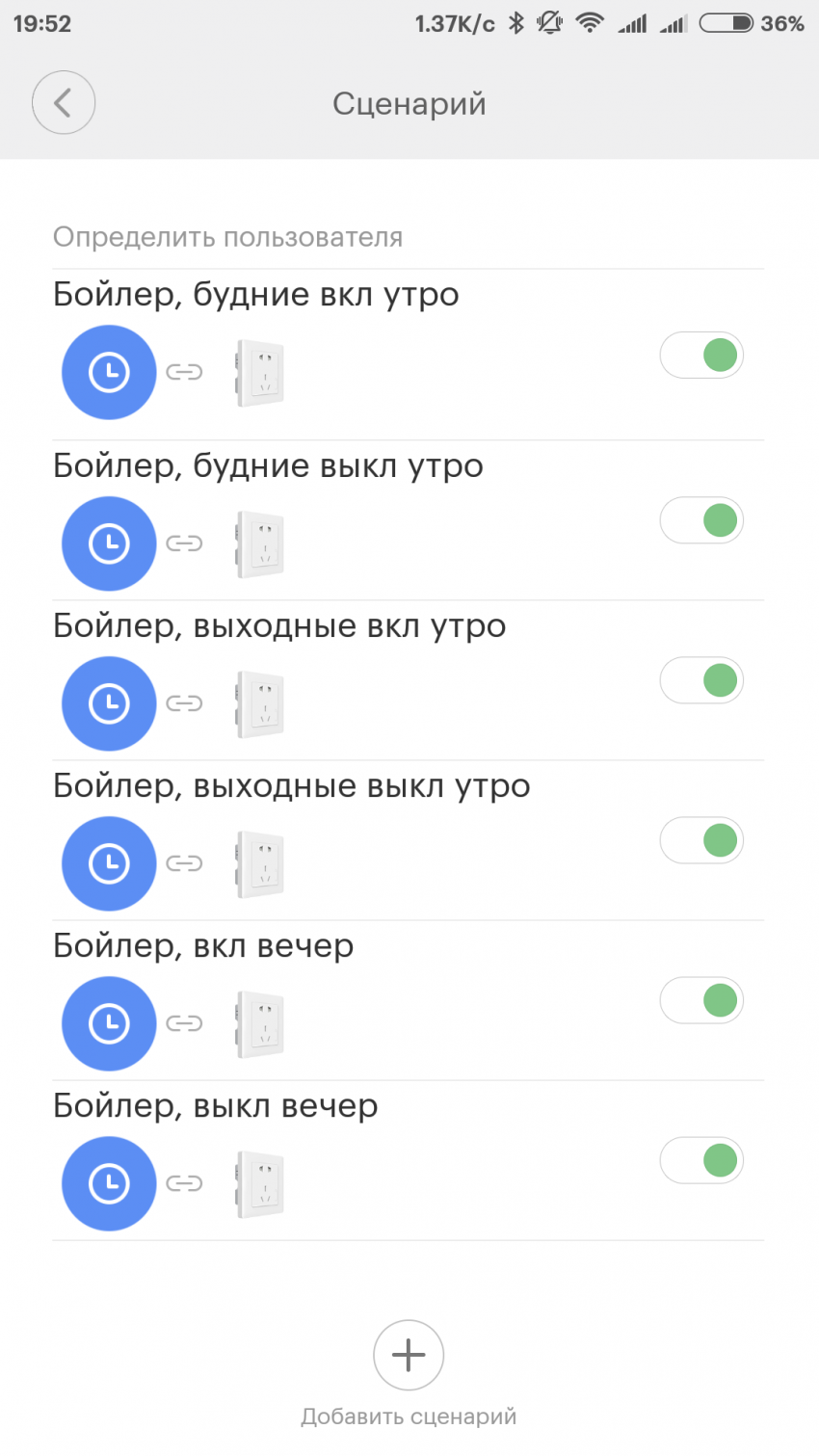The width and height of the screenshot is (819, 1456).
Task: Disable the «Бойлер, вкл вечер» toggle
Action: (701, 1000)
